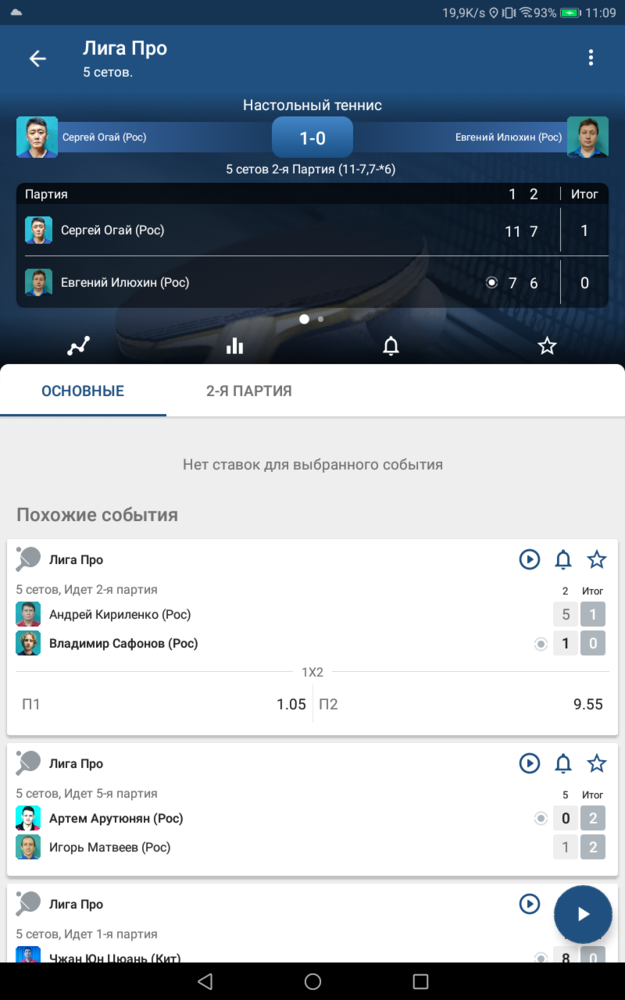Select the Основные tab
The height and width of the screenshot is (1000, 625).
tap(83, 391)
